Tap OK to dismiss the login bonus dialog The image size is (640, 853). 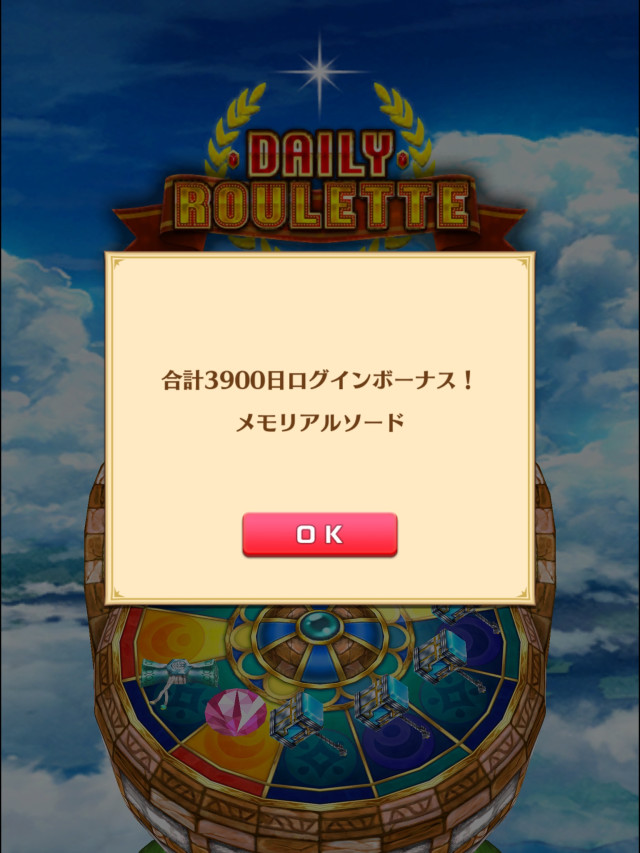click(319, 535)
